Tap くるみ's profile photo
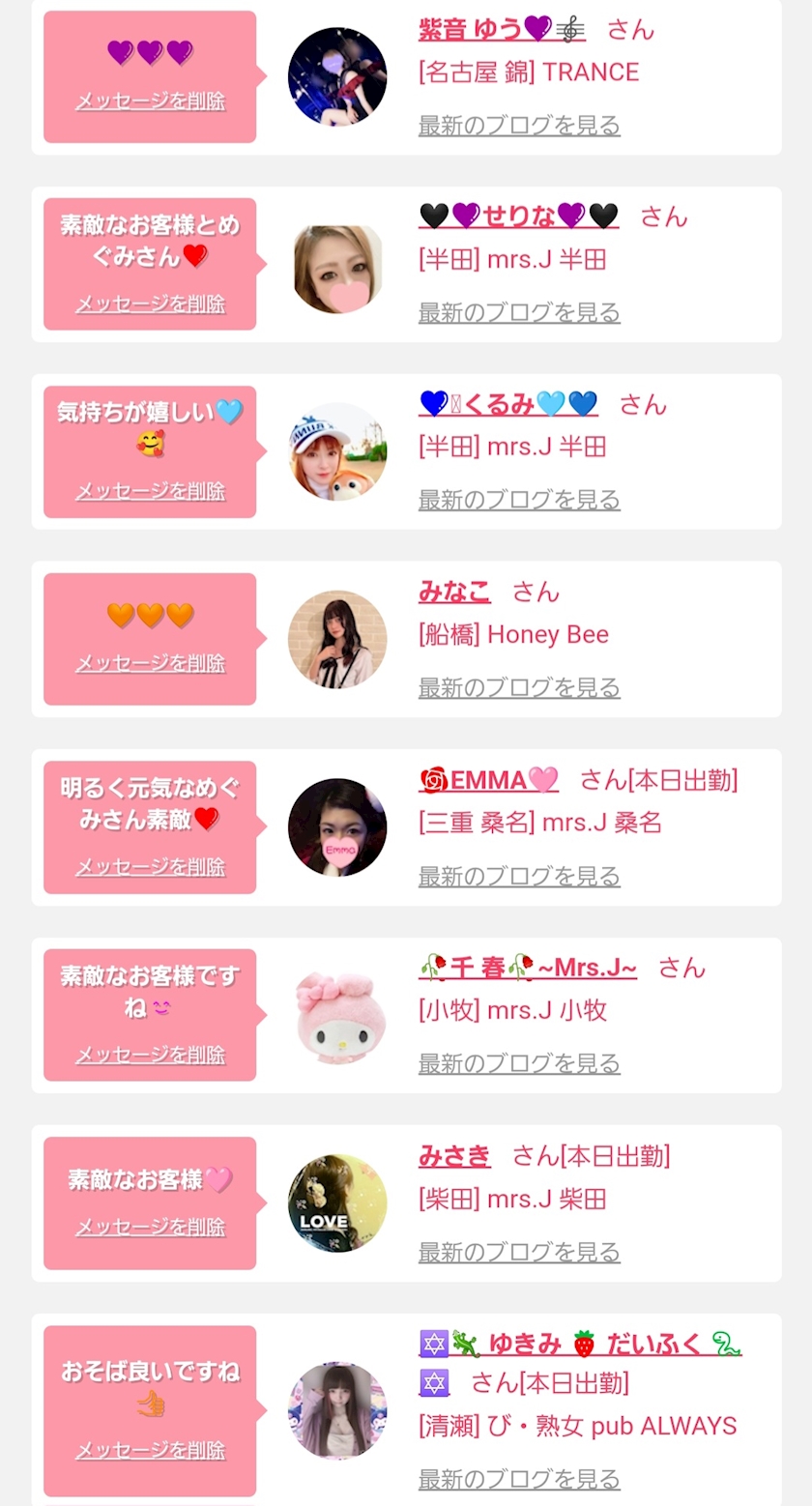The image size is (812, 1506). pos(337,451)
